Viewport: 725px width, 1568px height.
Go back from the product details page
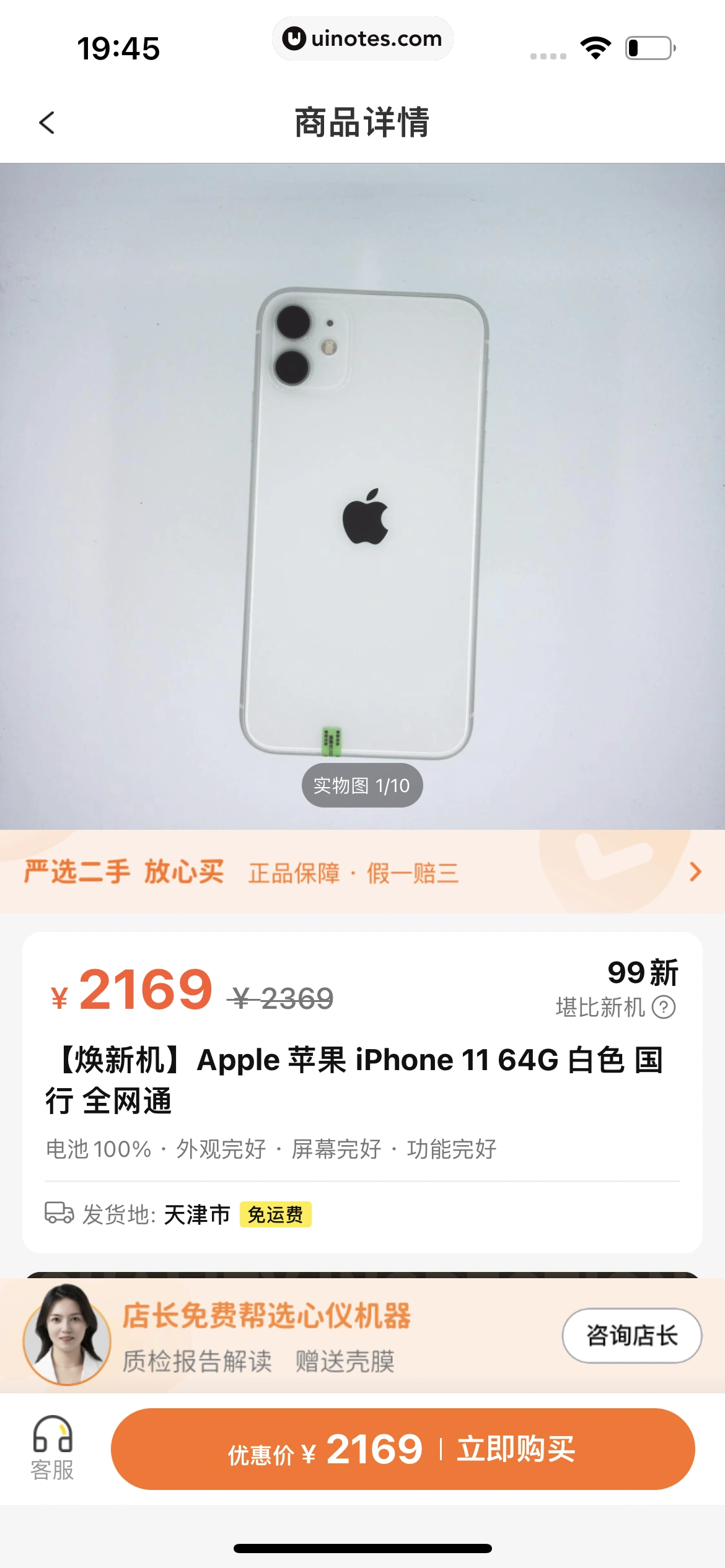47,123
